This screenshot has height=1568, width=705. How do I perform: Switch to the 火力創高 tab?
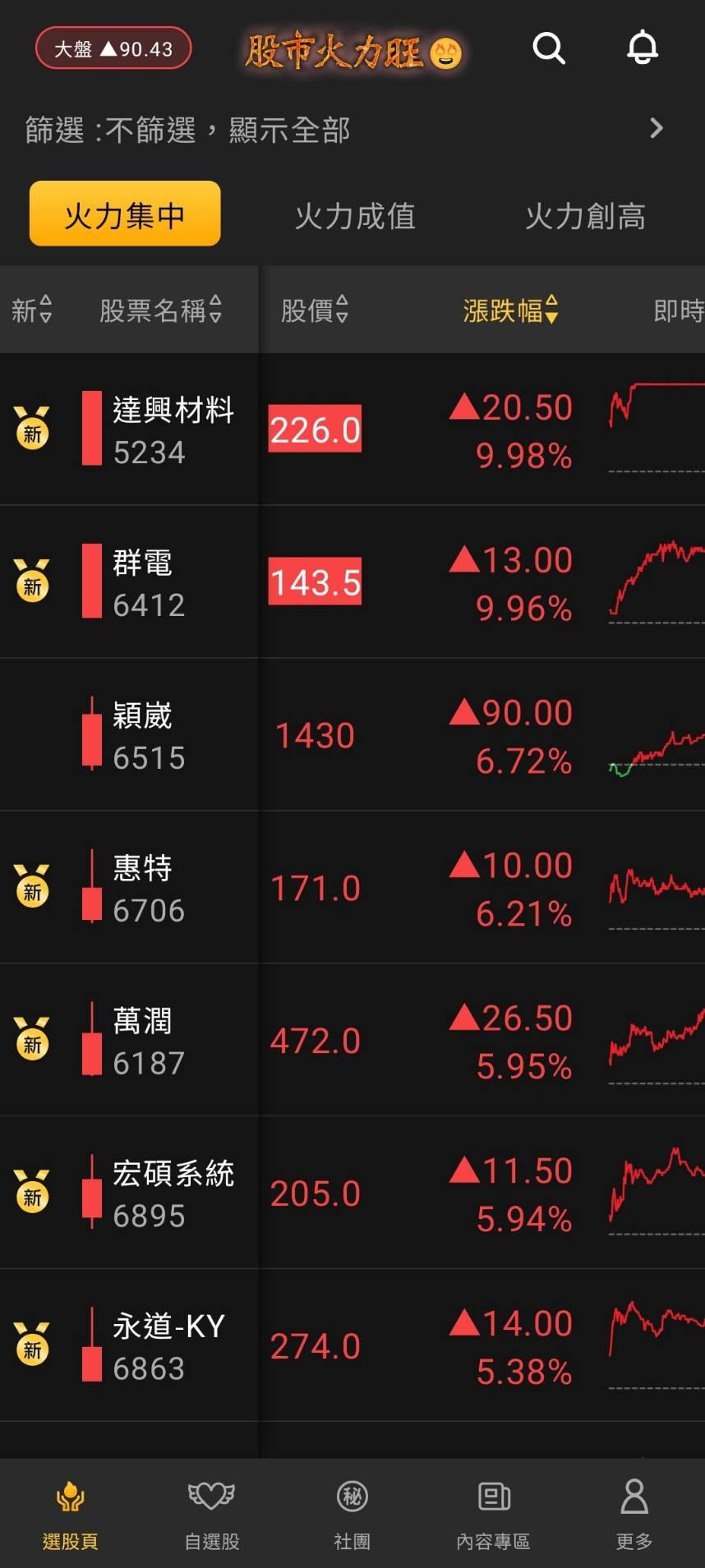click(586, 215)
